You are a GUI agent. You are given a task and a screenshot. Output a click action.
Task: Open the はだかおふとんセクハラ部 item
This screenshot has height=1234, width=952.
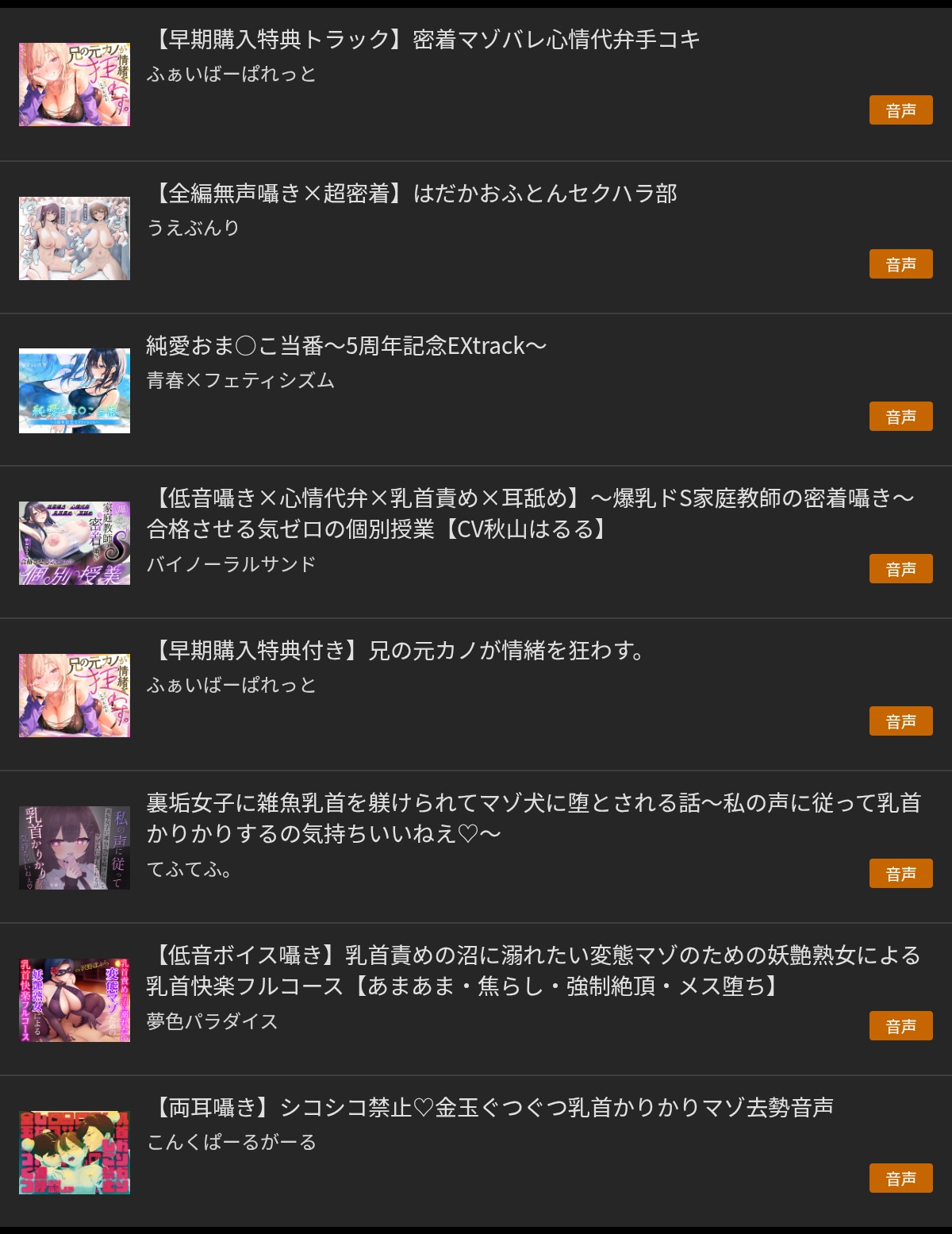[413, 194]
